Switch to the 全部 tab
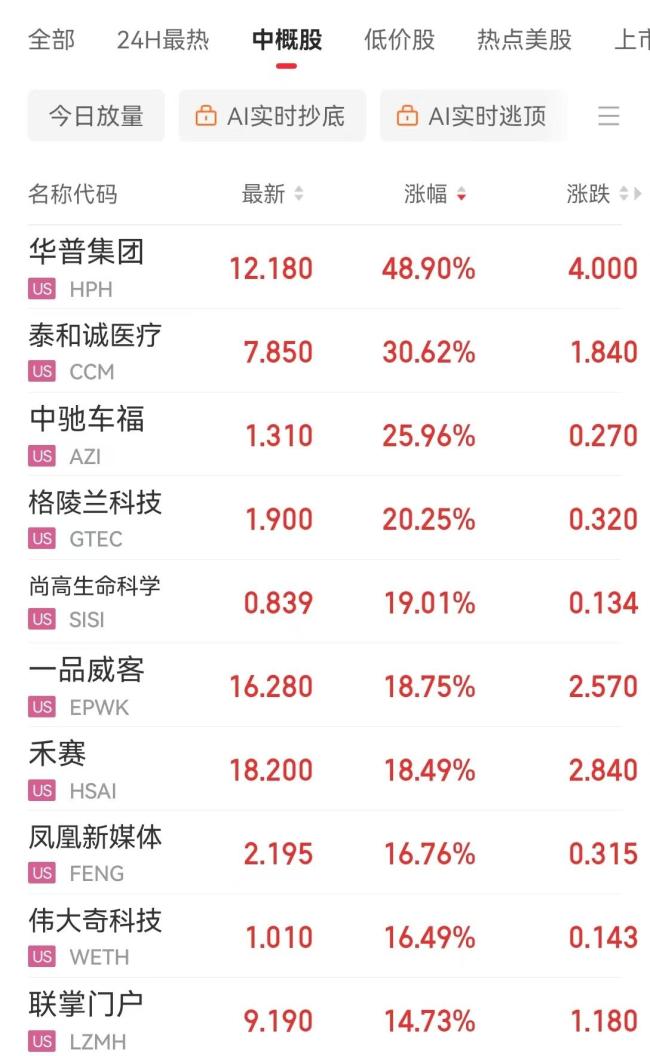This screenshot has height=1056, width=650. [x=51, y=40]
